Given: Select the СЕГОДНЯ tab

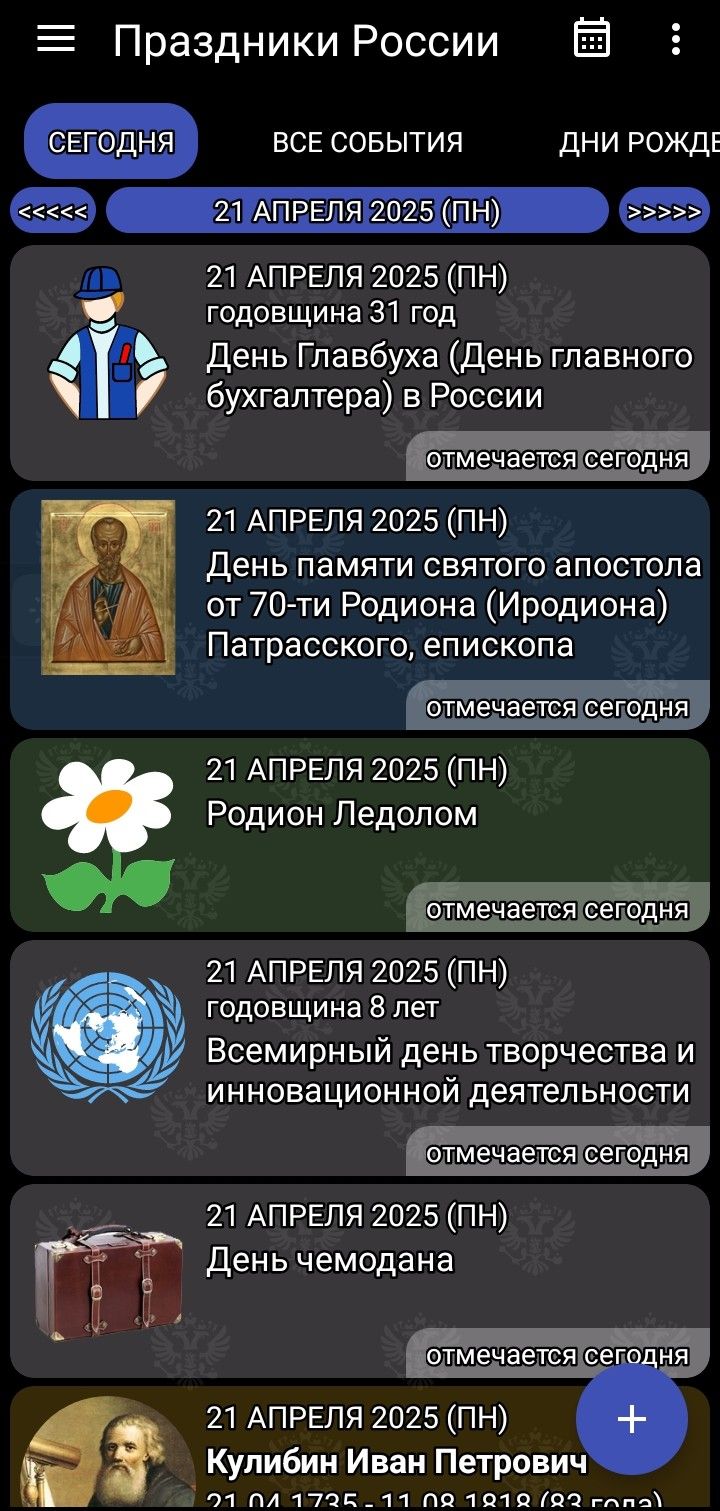Looking at the screenshot, I should (x=111, y=142).
